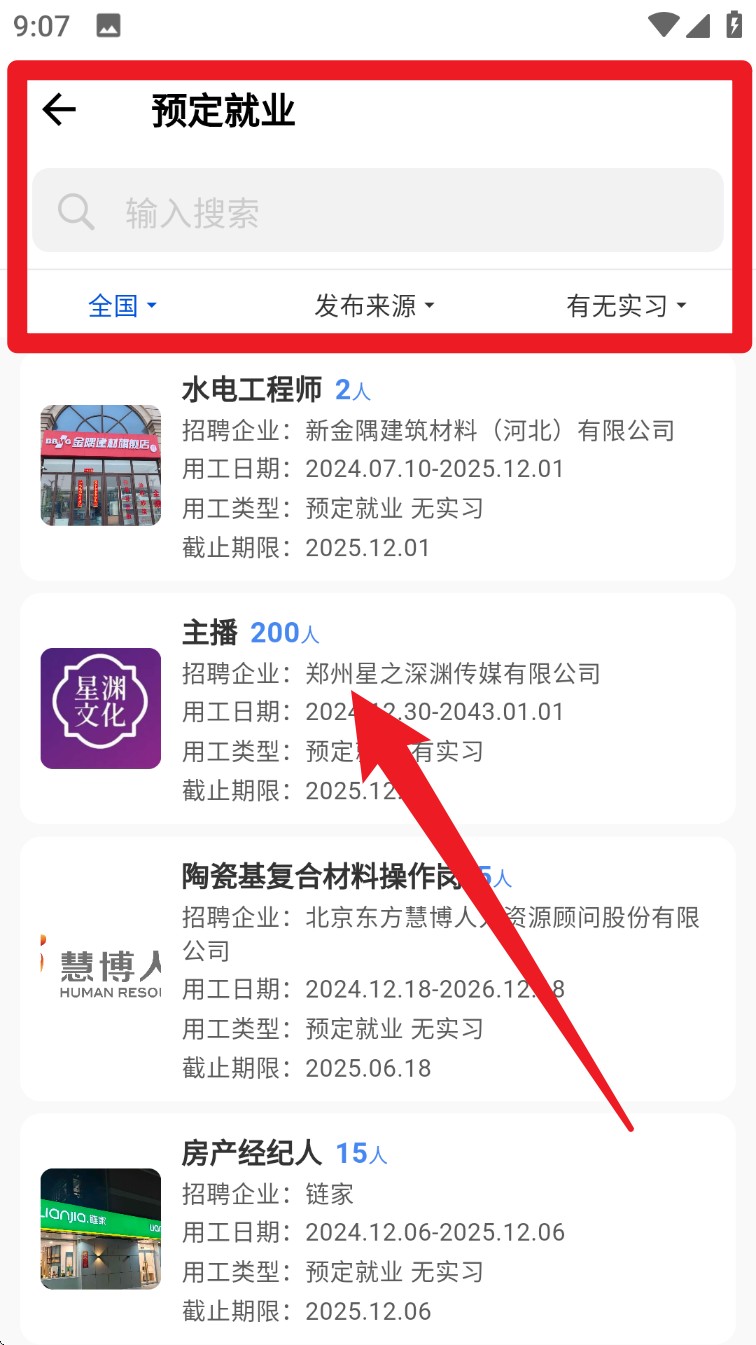Expand the 有无实习 filter dropdown

(x=626, y=305)
